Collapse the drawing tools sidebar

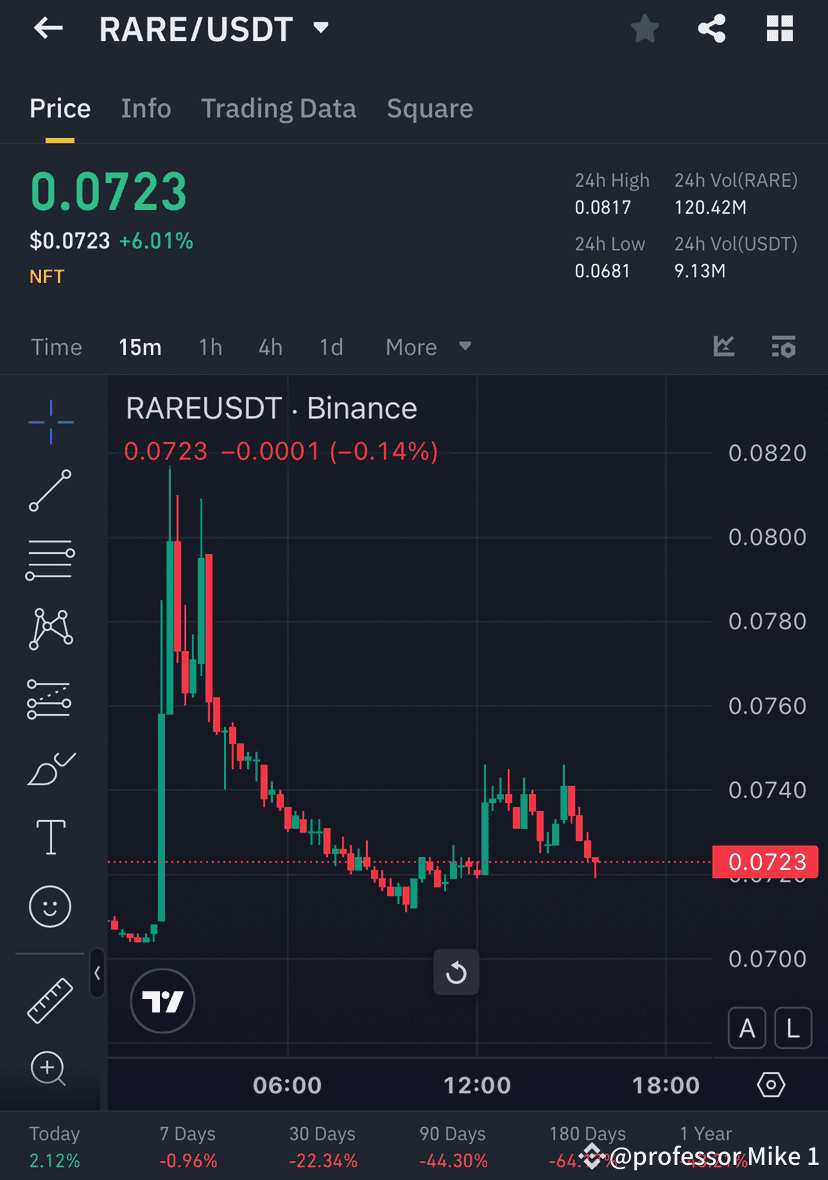pos(97,975)
